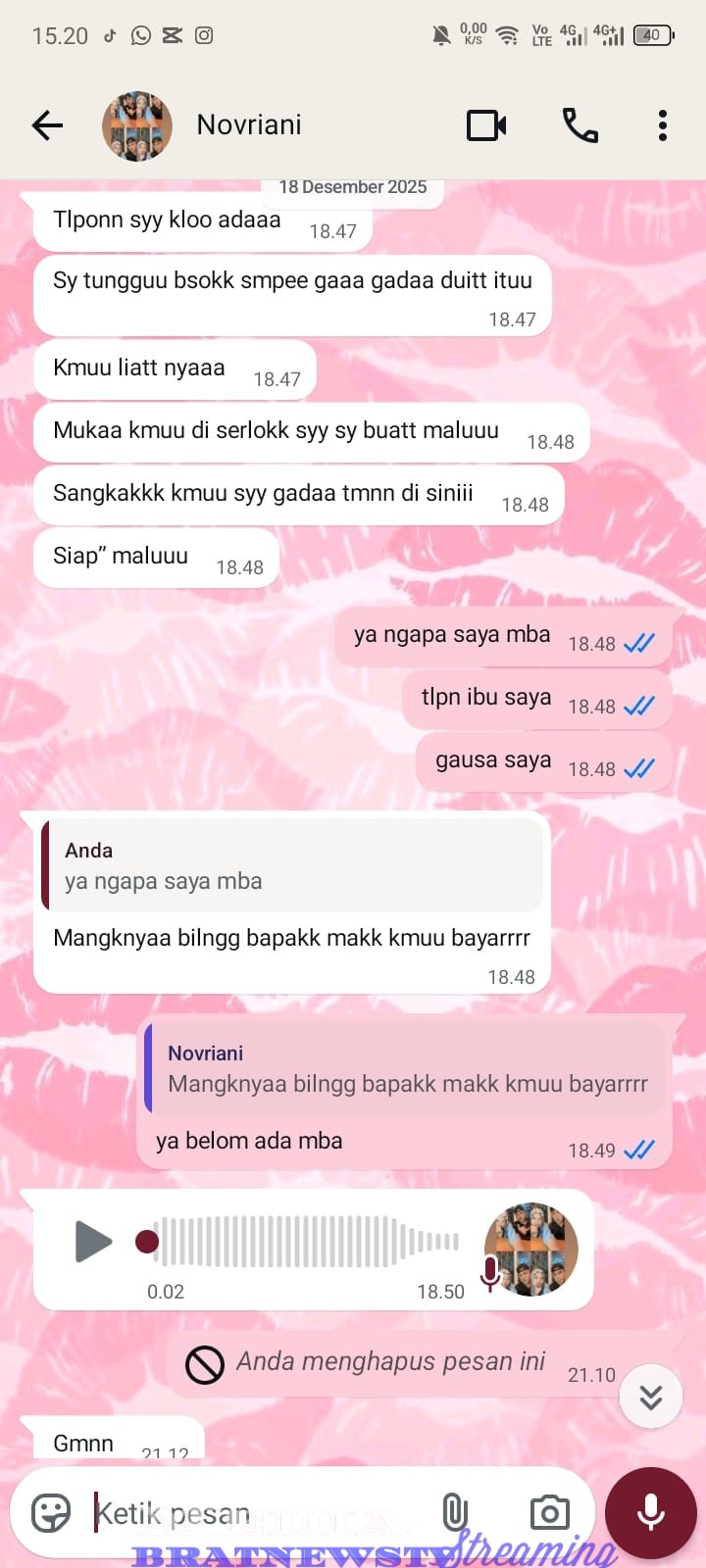Image resolution: width=706 pixels, height=1568 pixels.
Task: Open Novriani's contact info
Action: point(249,125)
